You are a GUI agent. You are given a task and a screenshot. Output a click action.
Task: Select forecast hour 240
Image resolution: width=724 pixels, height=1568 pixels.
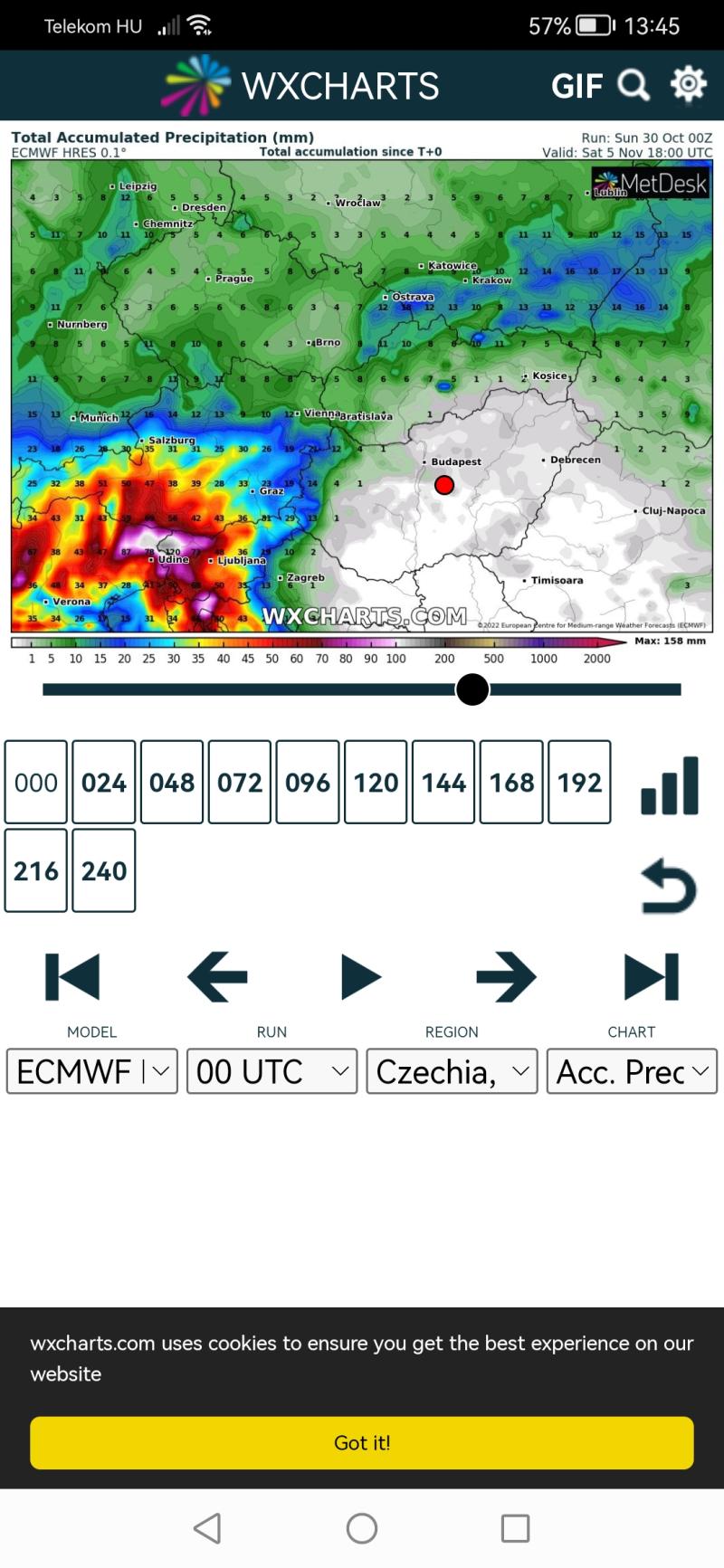104,870
